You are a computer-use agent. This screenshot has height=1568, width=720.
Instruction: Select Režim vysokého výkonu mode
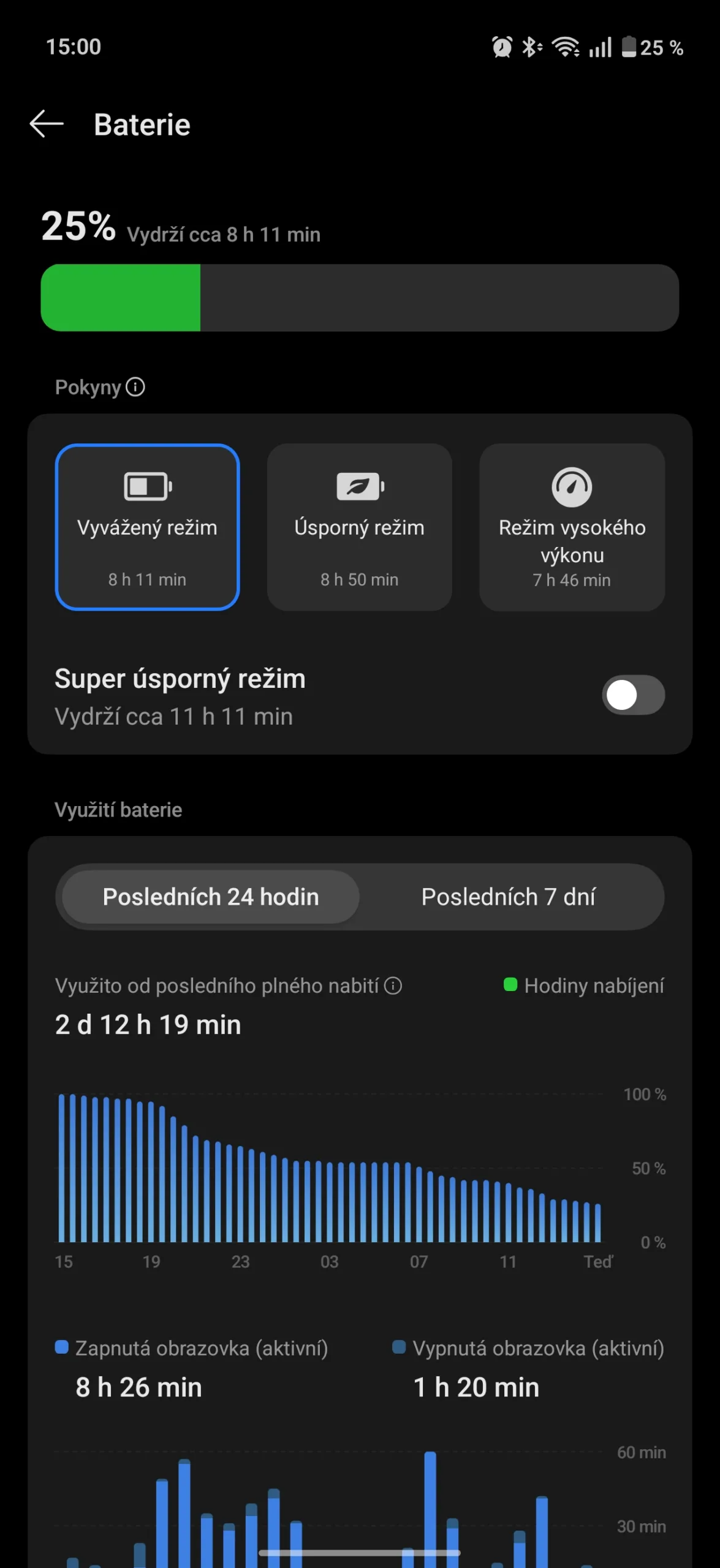(572, 527)
